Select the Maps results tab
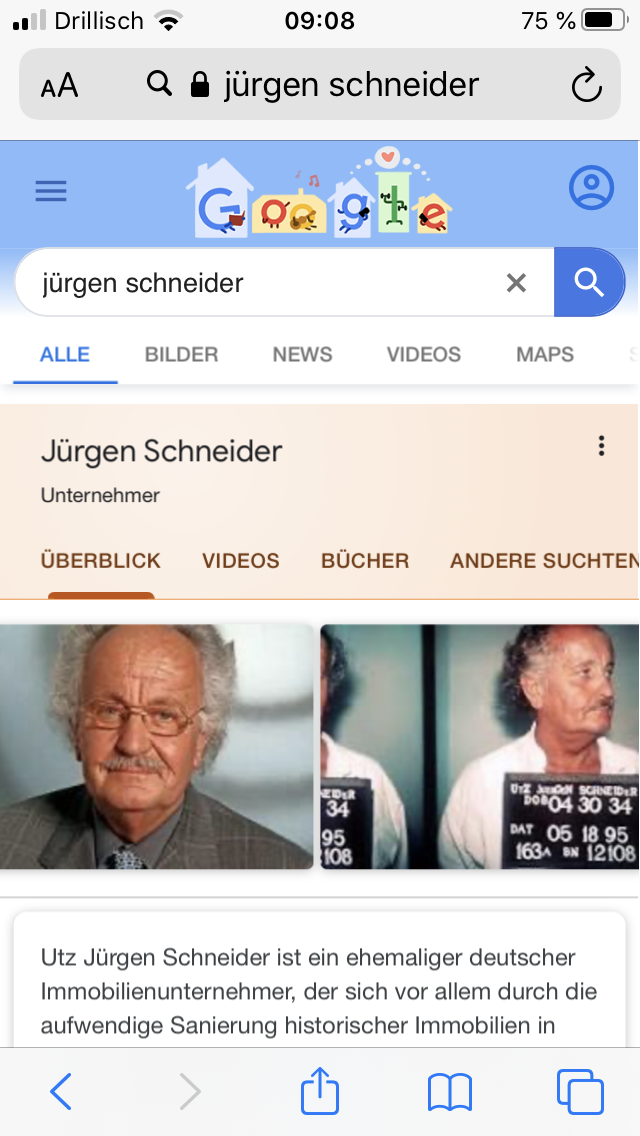This screenshot has height=1136, width=640. [x=545, y=354]
